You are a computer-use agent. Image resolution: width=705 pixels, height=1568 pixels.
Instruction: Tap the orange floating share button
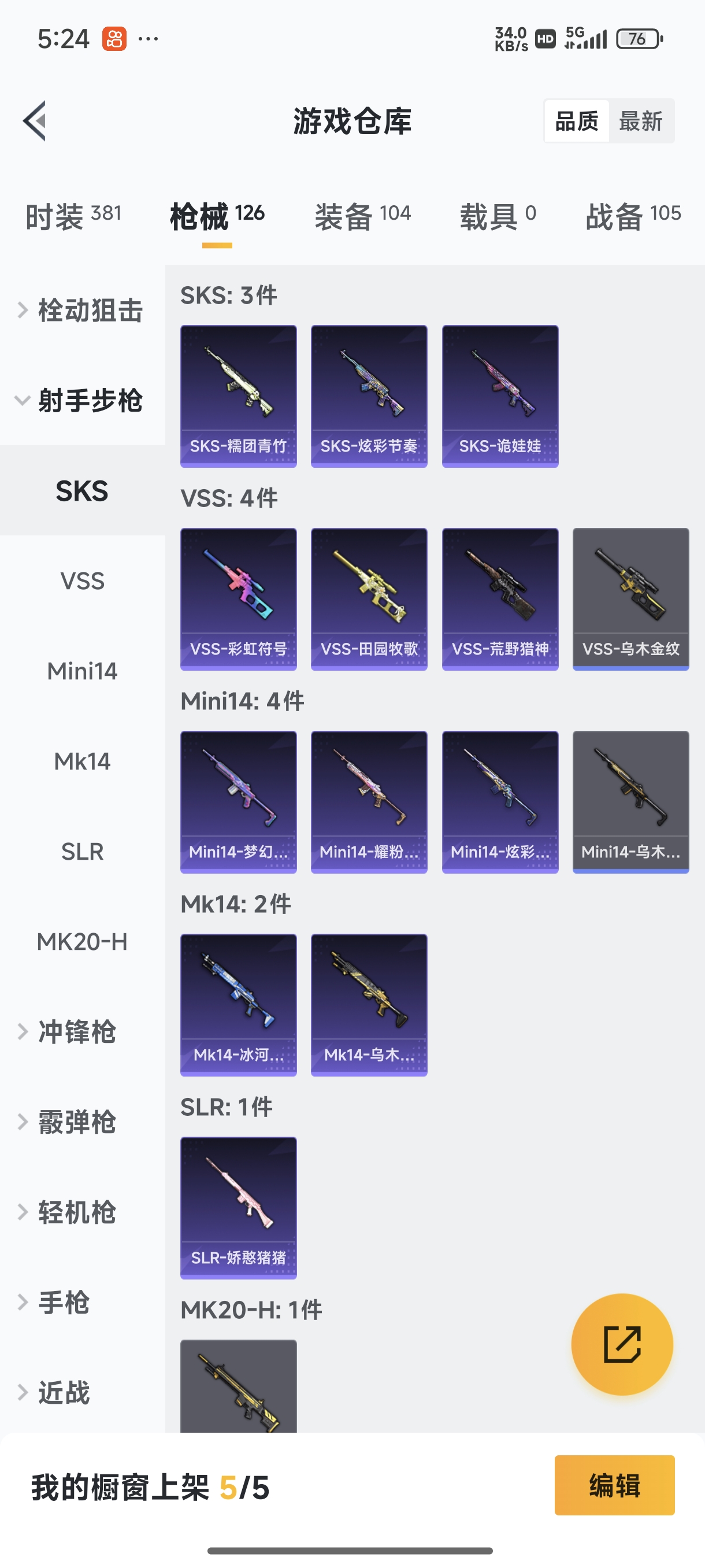click(622, 1344)
